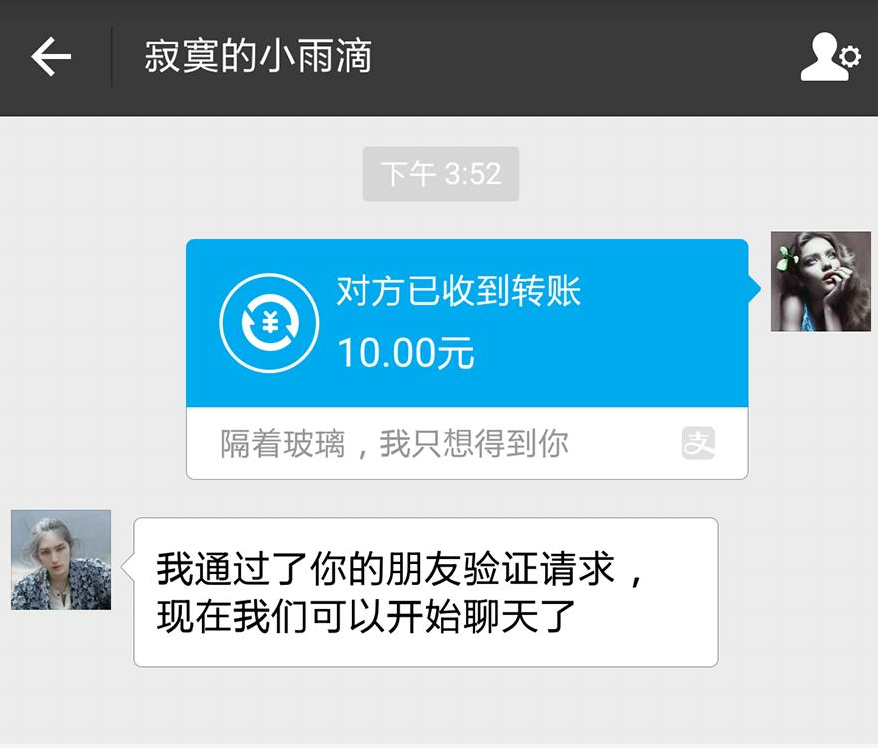
Task: Tap my own avatar beside the transfer
Action: pyautogui.click(x=820, y=282)
